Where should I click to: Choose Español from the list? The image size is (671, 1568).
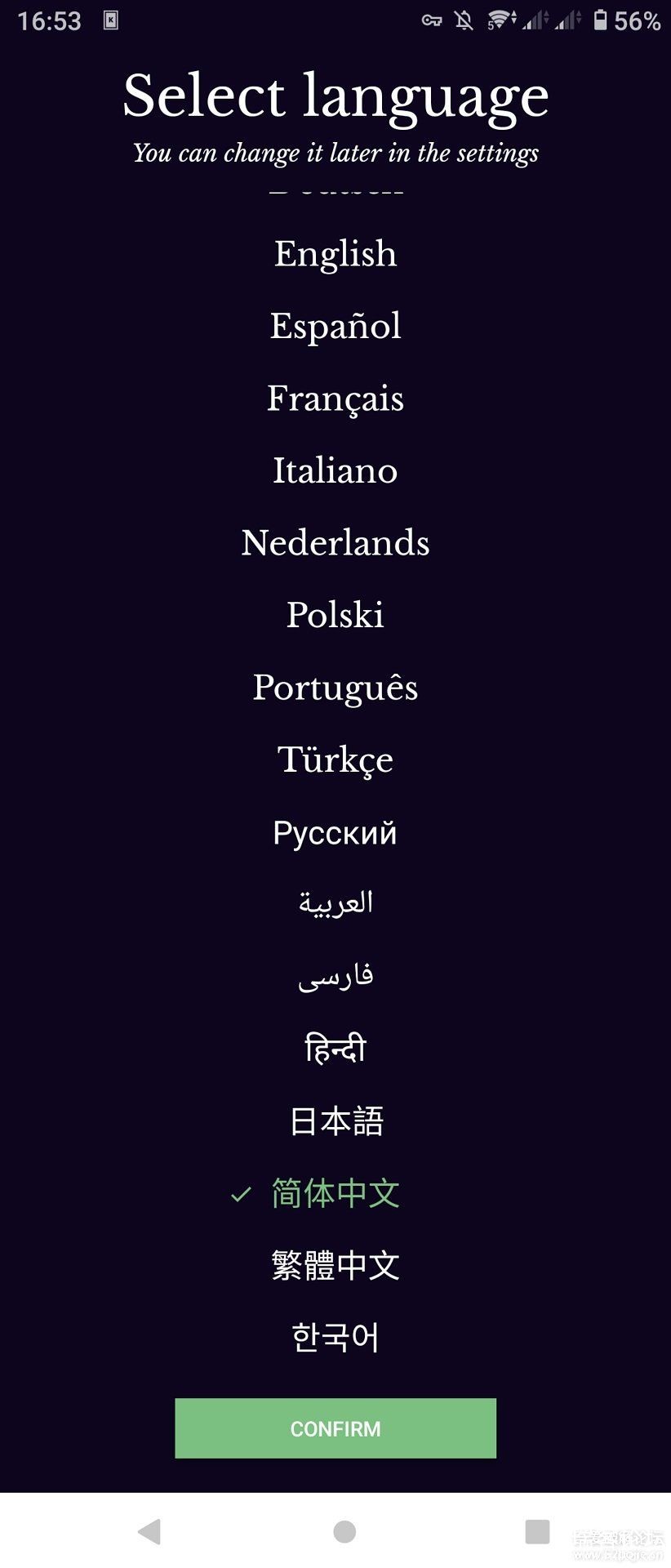click(335, 326)
